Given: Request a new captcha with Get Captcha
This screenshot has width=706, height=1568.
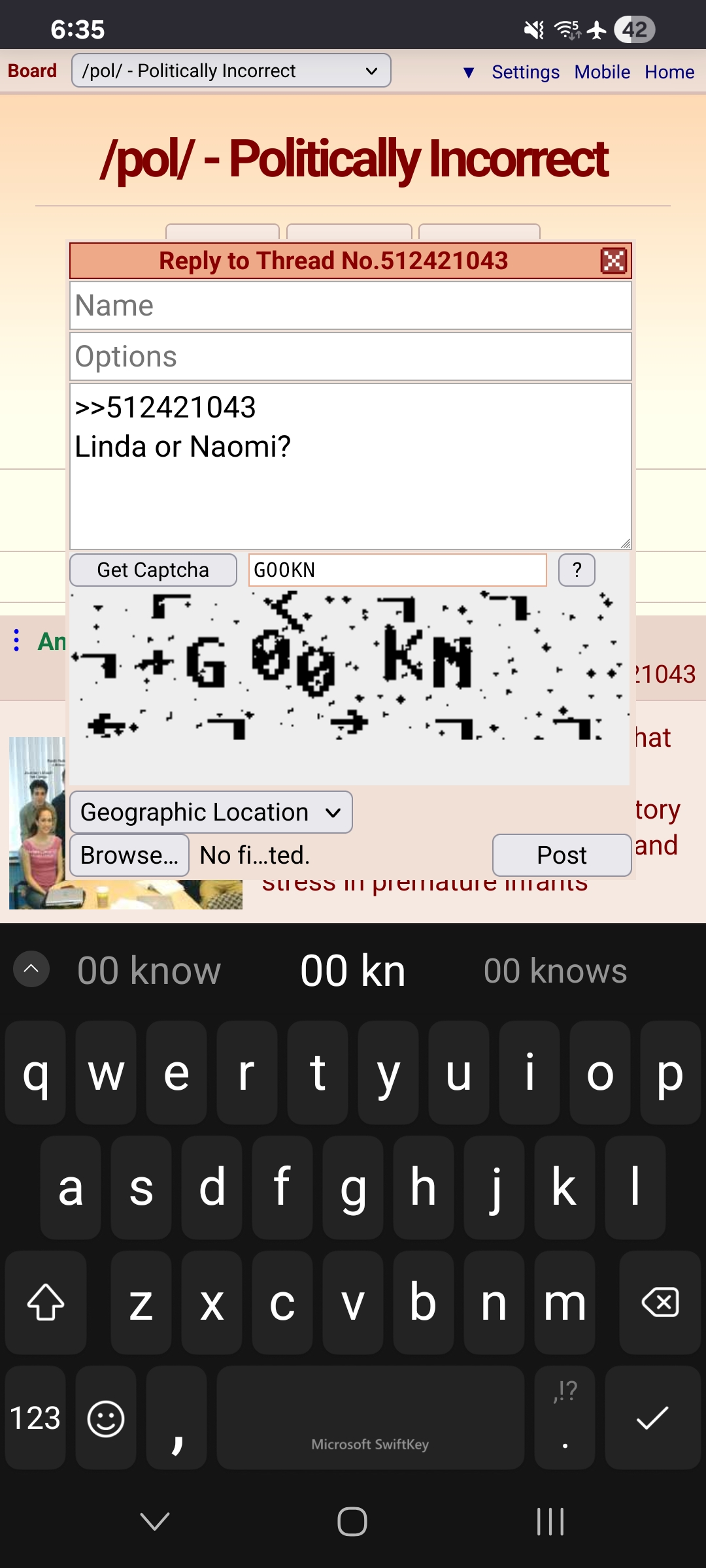Looking at the screenshot, I should point(153,570).
